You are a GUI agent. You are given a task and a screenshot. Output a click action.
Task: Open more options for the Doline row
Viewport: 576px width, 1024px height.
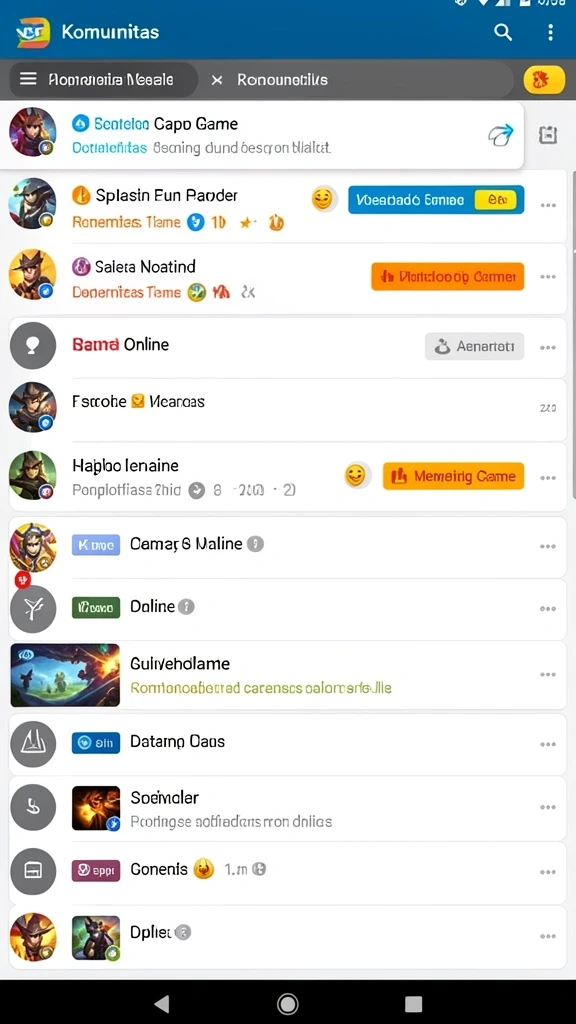[x=548, y=609]
